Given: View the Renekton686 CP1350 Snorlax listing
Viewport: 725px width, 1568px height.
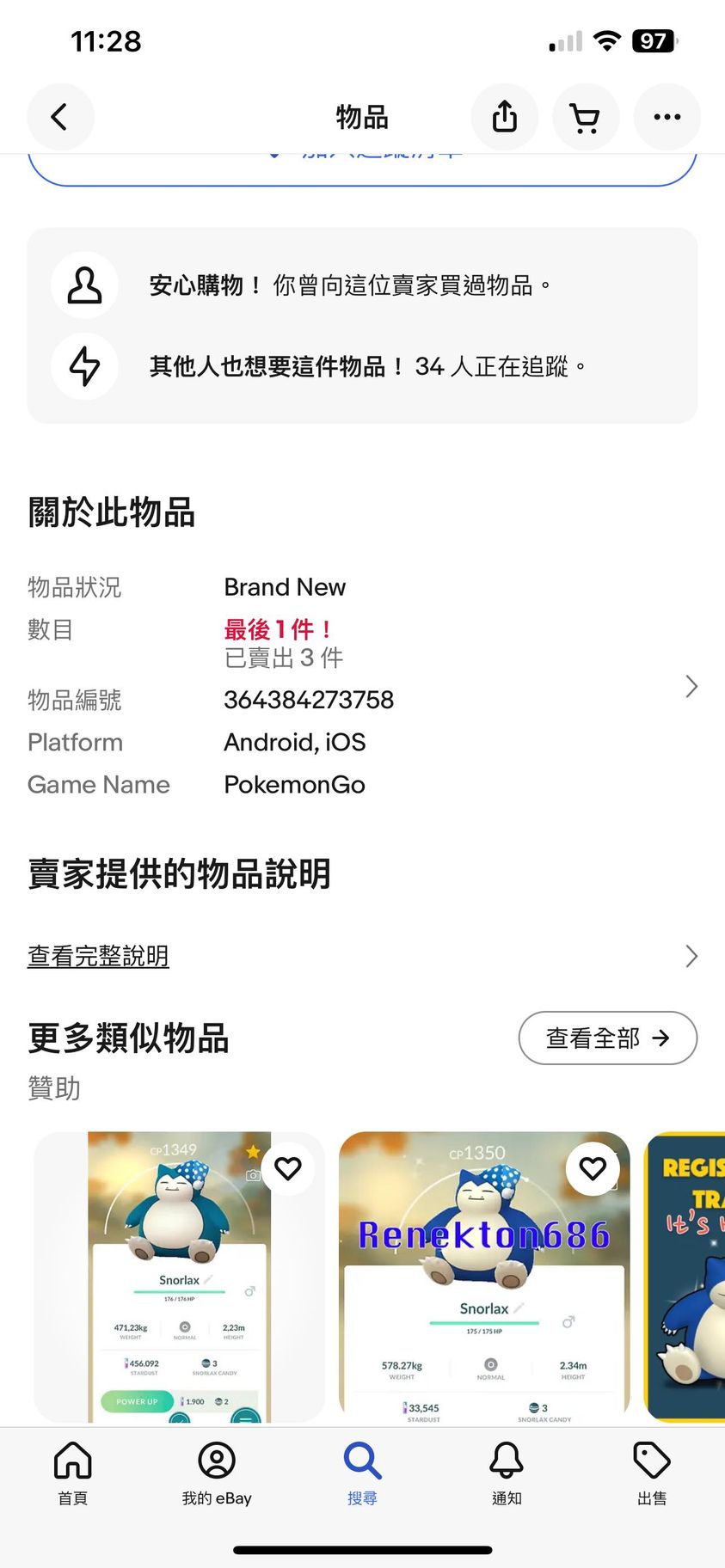Looking at the screenshot, I should point(484,1289).
